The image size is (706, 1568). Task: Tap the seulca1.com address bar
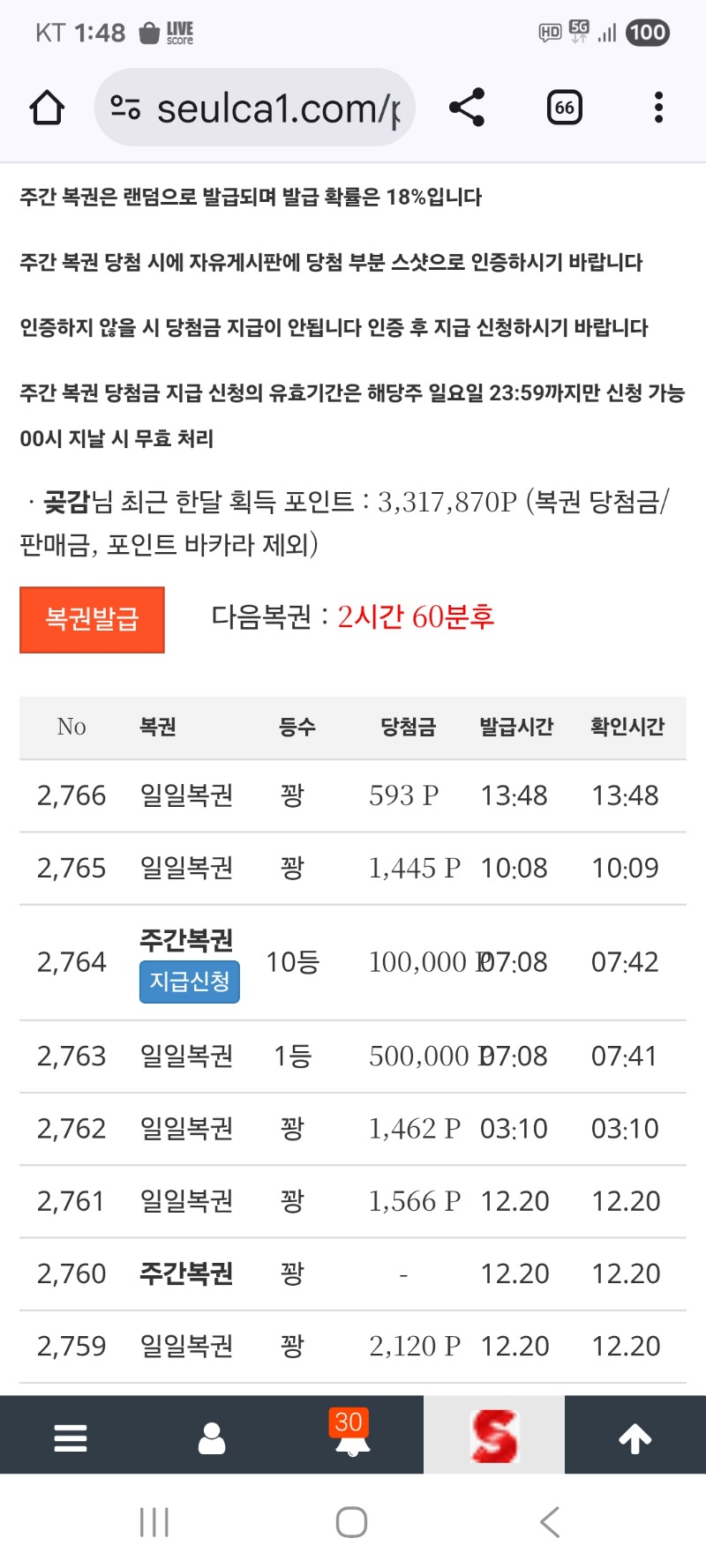(x=265, y=108)
